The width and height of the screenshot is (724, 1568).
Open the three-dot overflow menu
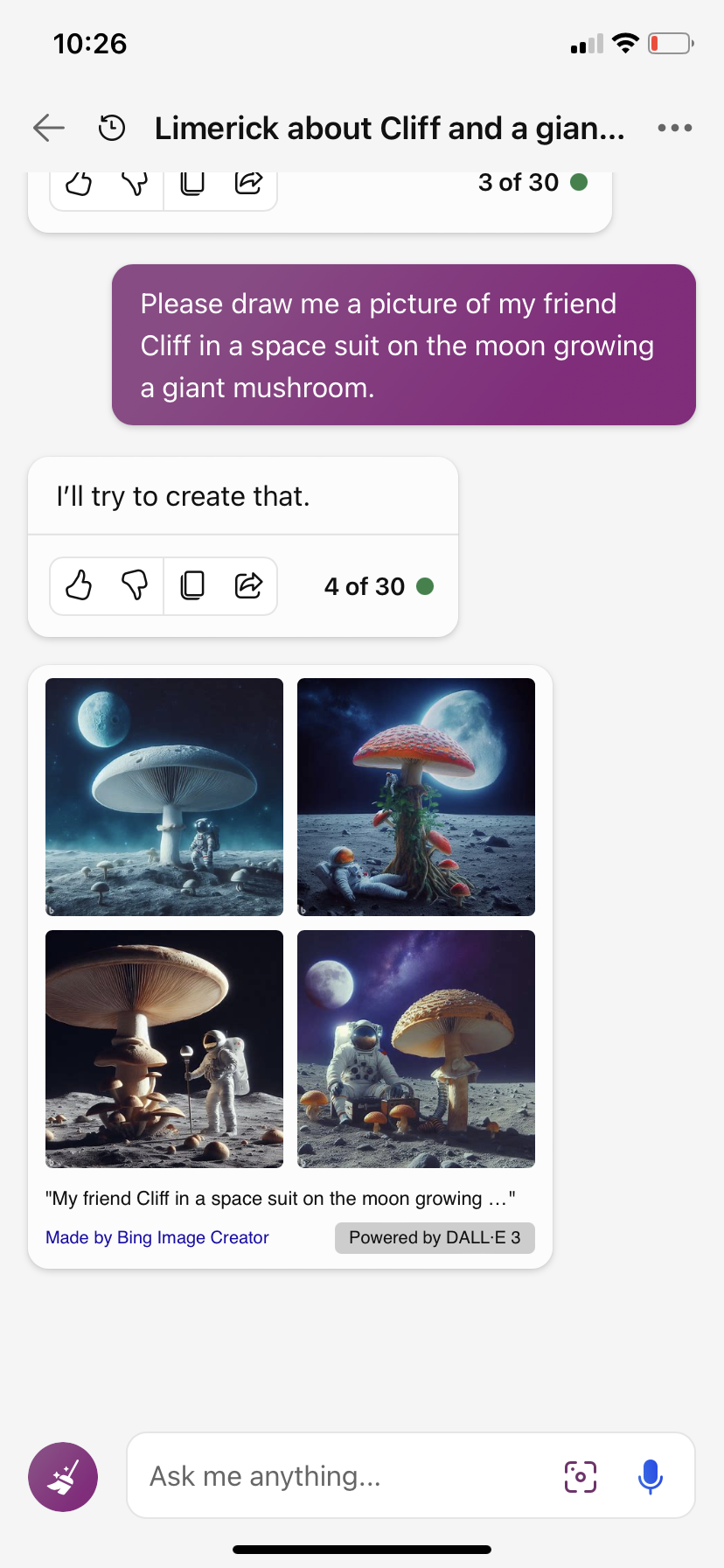[674, 128]
